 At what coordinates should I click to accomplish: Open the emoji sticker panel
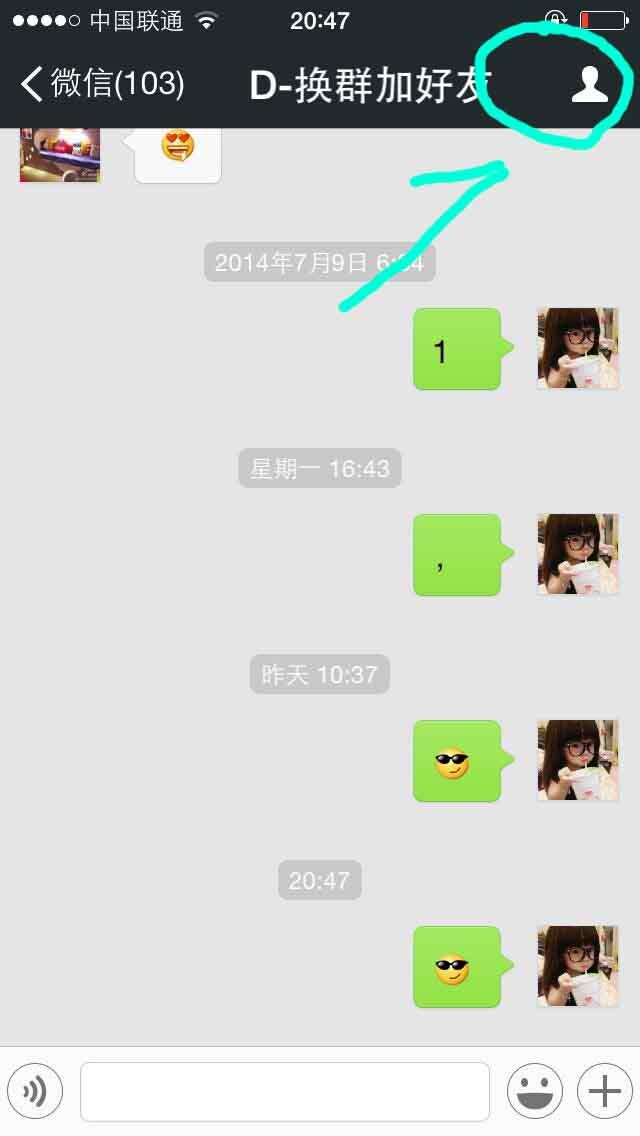534,1091
